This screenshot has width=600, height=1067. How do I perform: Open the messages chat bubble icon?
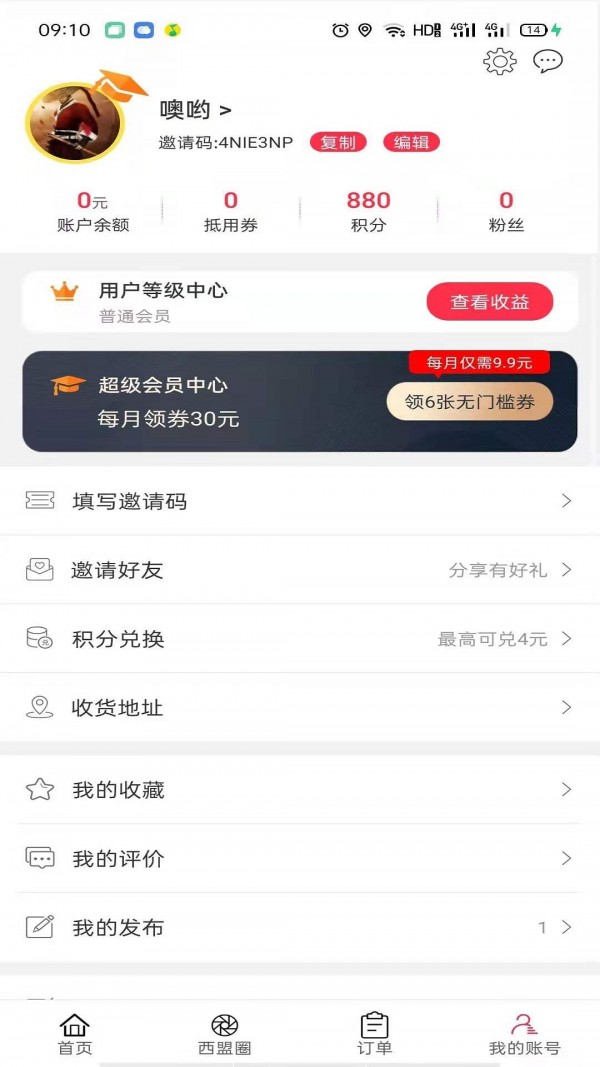[x=547, y=62]
